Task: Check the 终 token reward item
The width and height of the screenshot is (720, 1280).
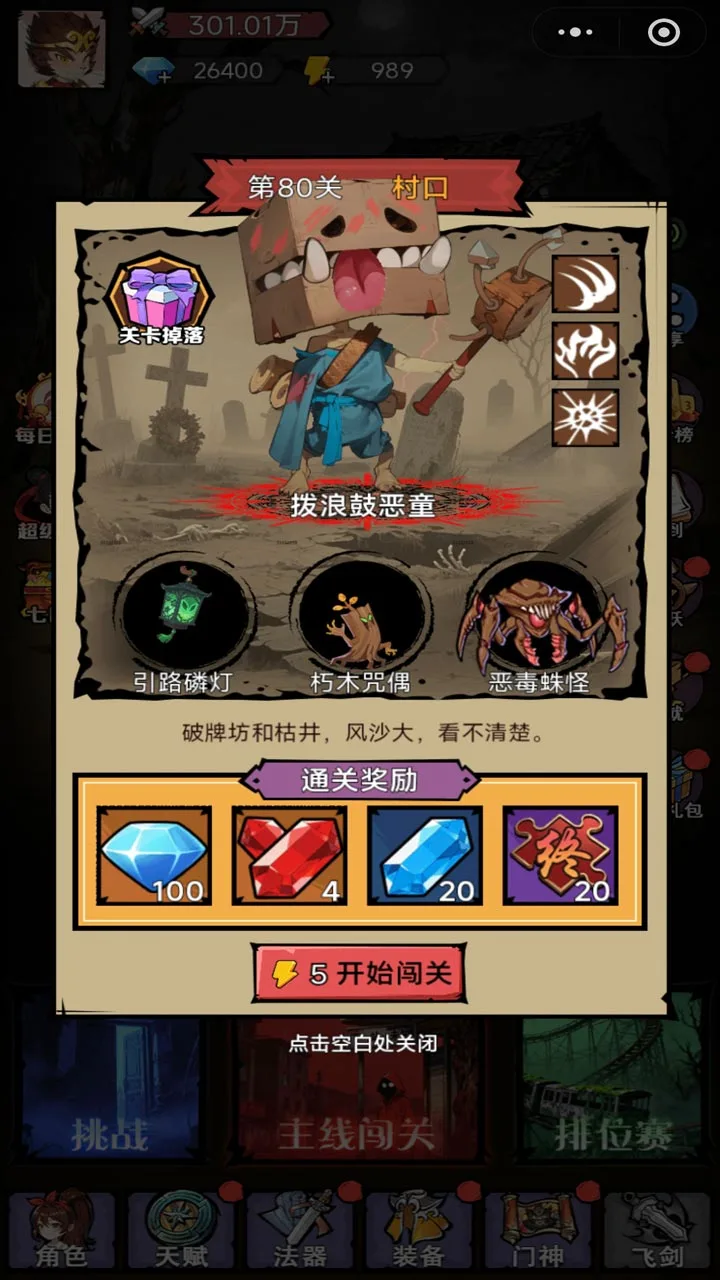Action: tap(560, 856)
